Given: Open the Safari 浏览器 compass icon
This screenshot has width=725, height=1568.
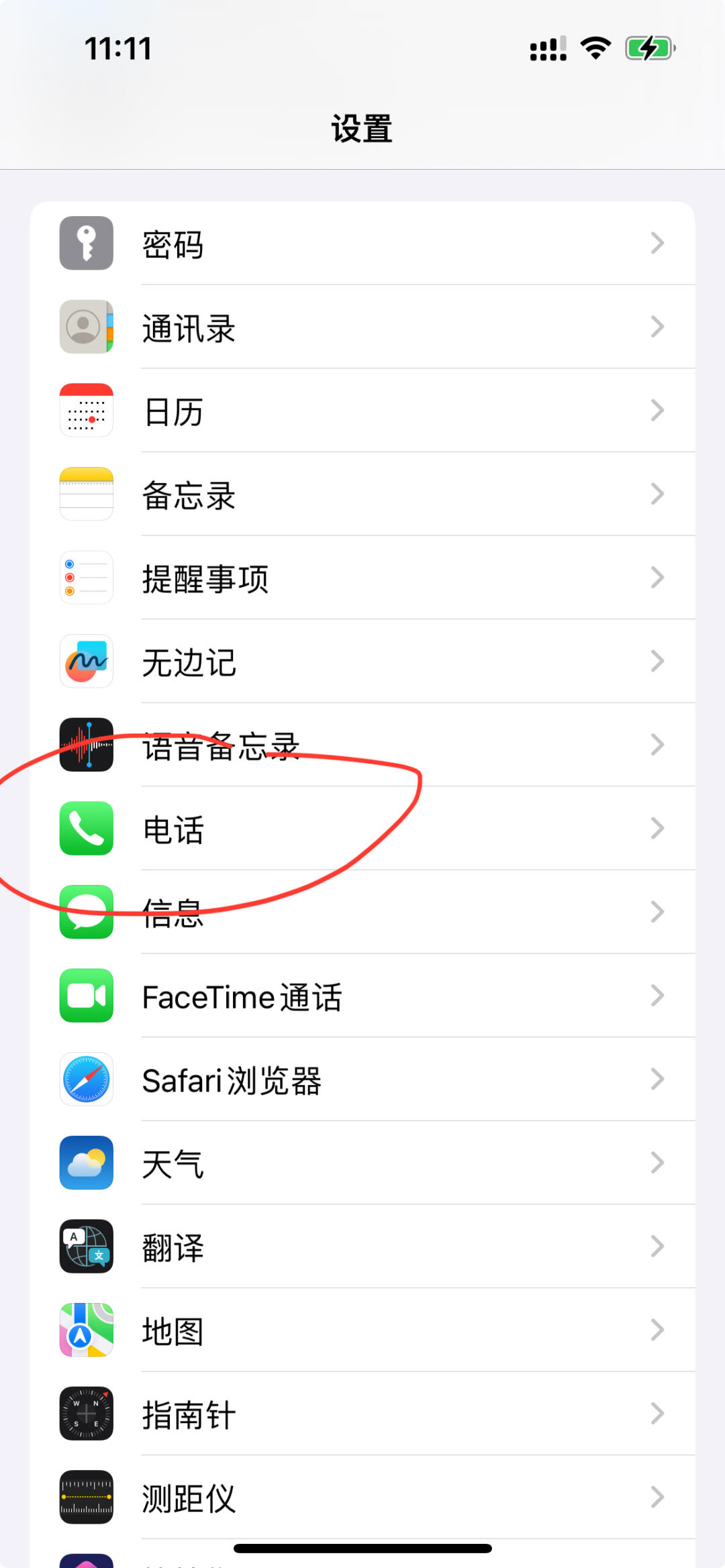Looking at the screenshot, I should click(x=86, y=1080).
